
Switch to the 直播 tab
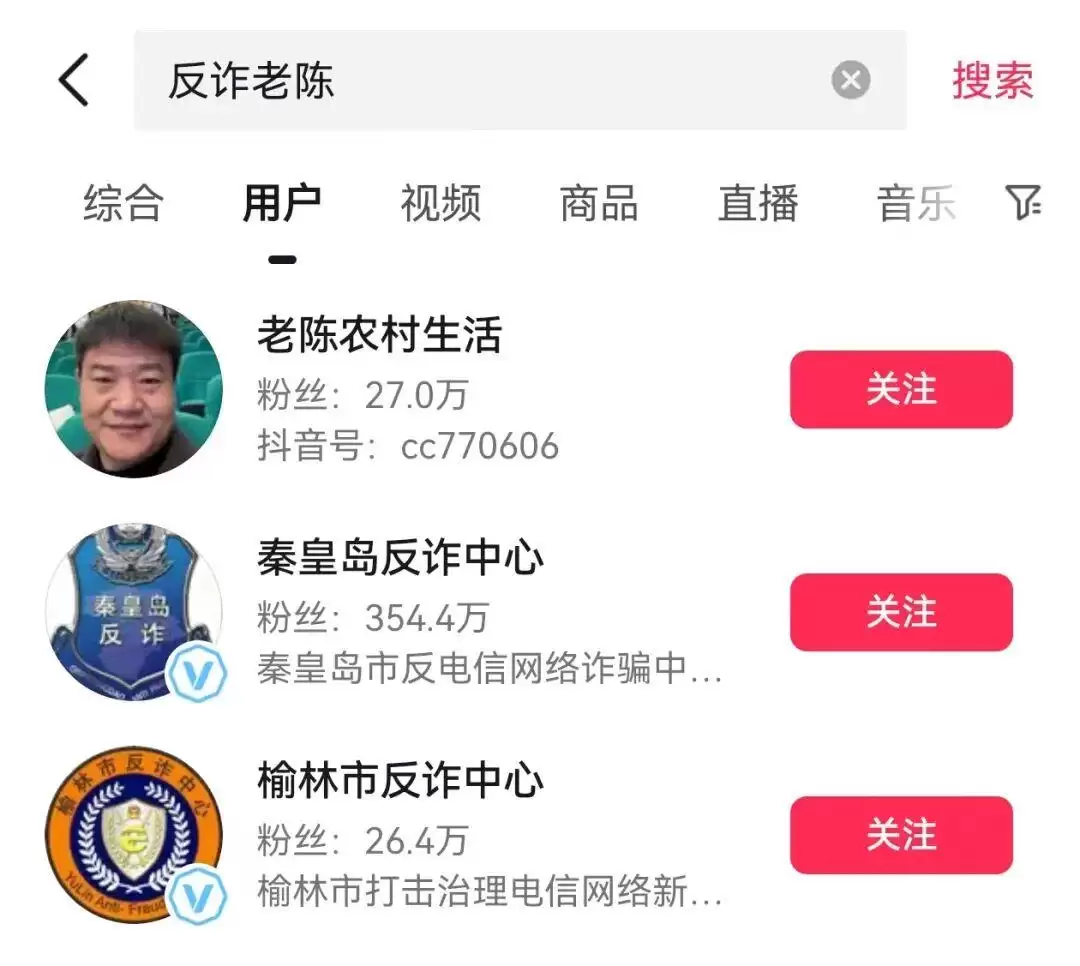pyautogui.click(x=758, y=203)
